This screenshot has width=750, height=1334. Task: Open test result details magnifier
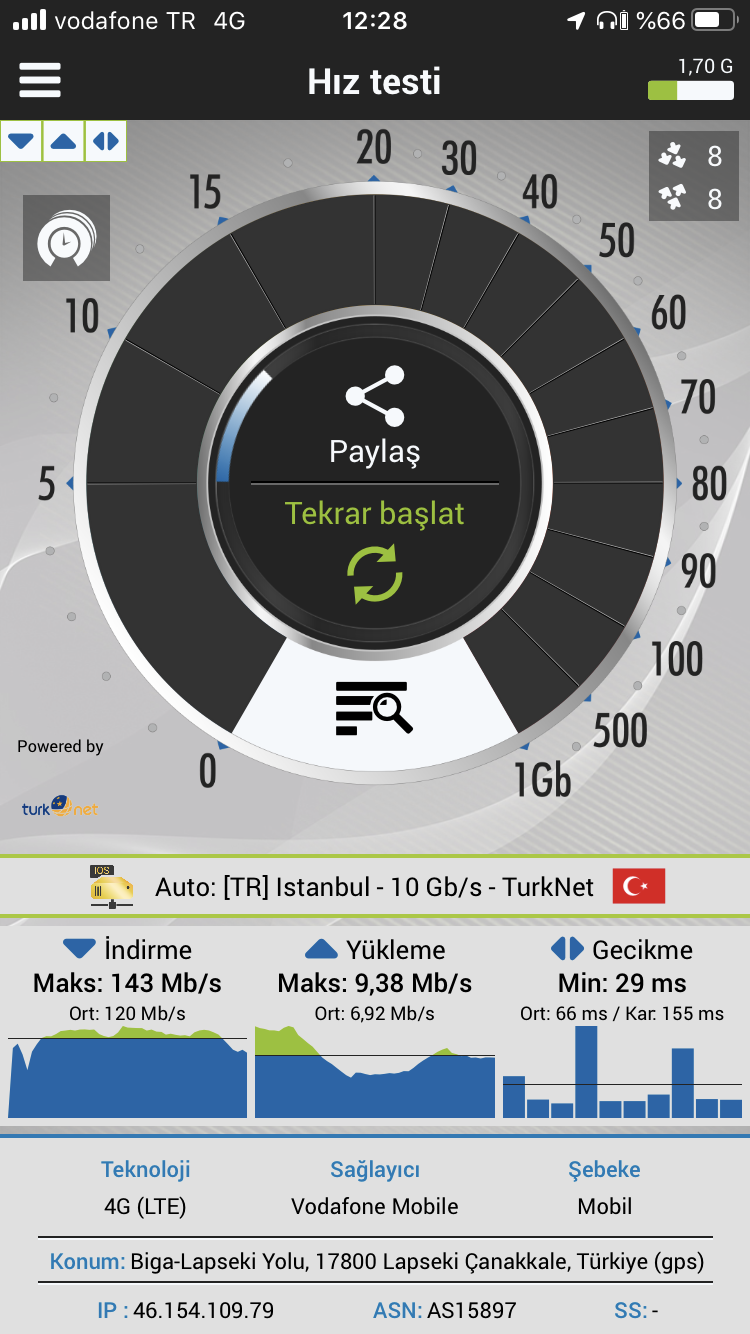click(374, 708)
